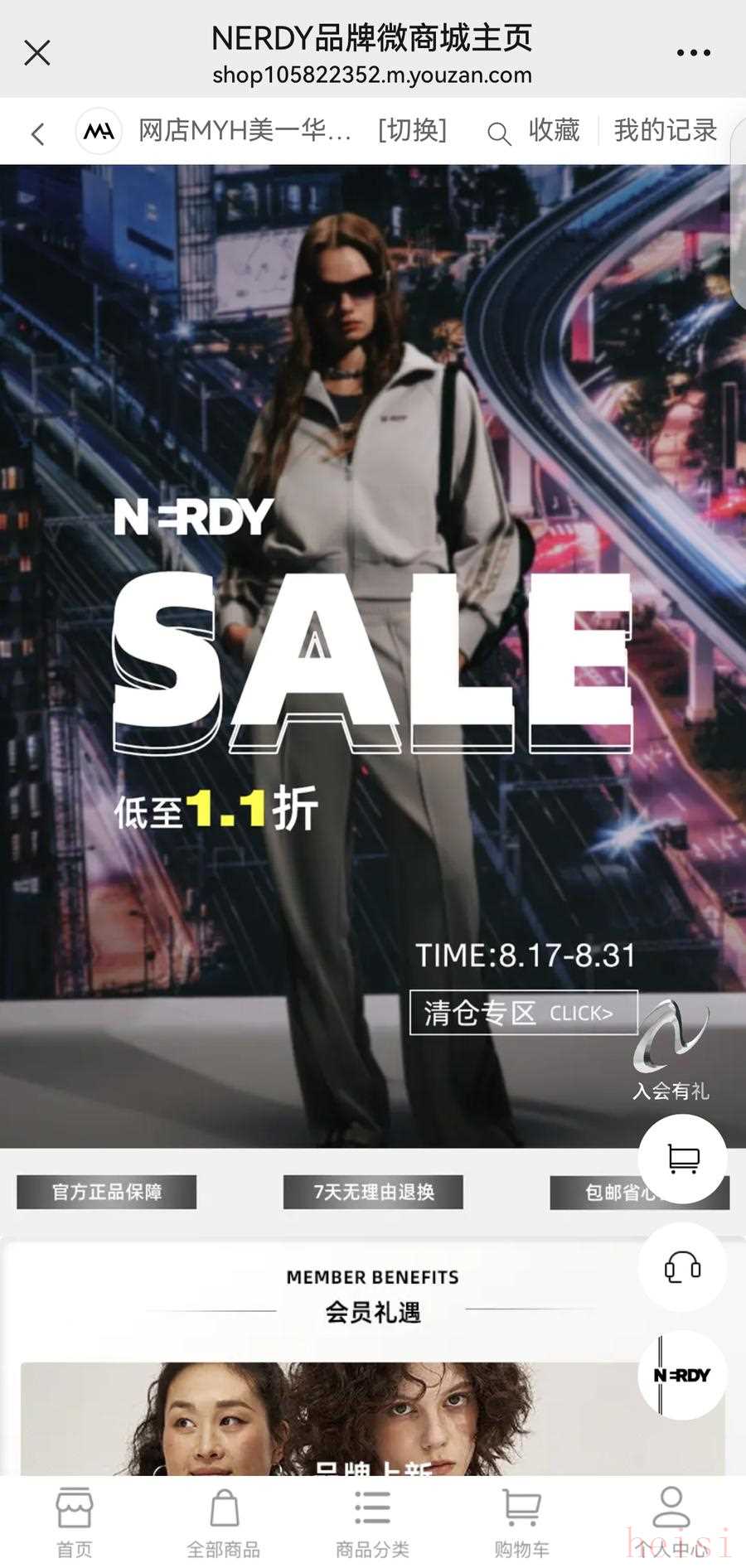Switch to the 个人中心 tab

click(671, 1522)
